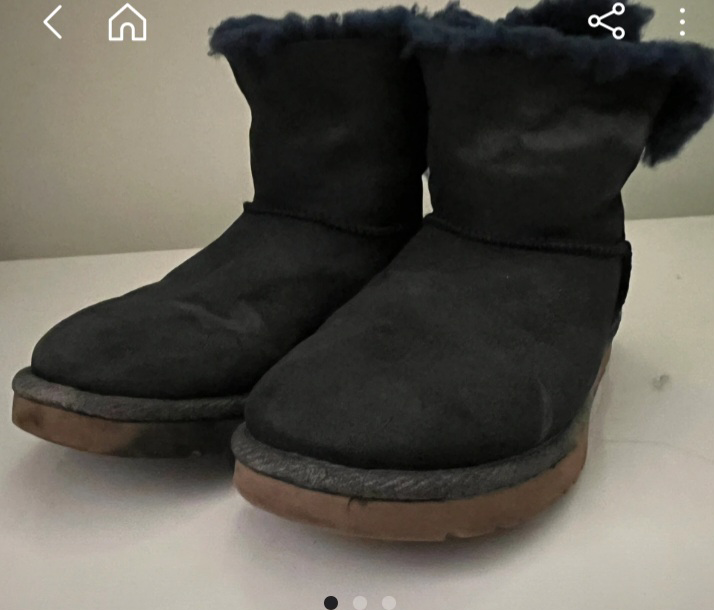Jump to the second photo dot
This screenshot has height=610, width=714.
pyautogui.click(x=360, y=603)
